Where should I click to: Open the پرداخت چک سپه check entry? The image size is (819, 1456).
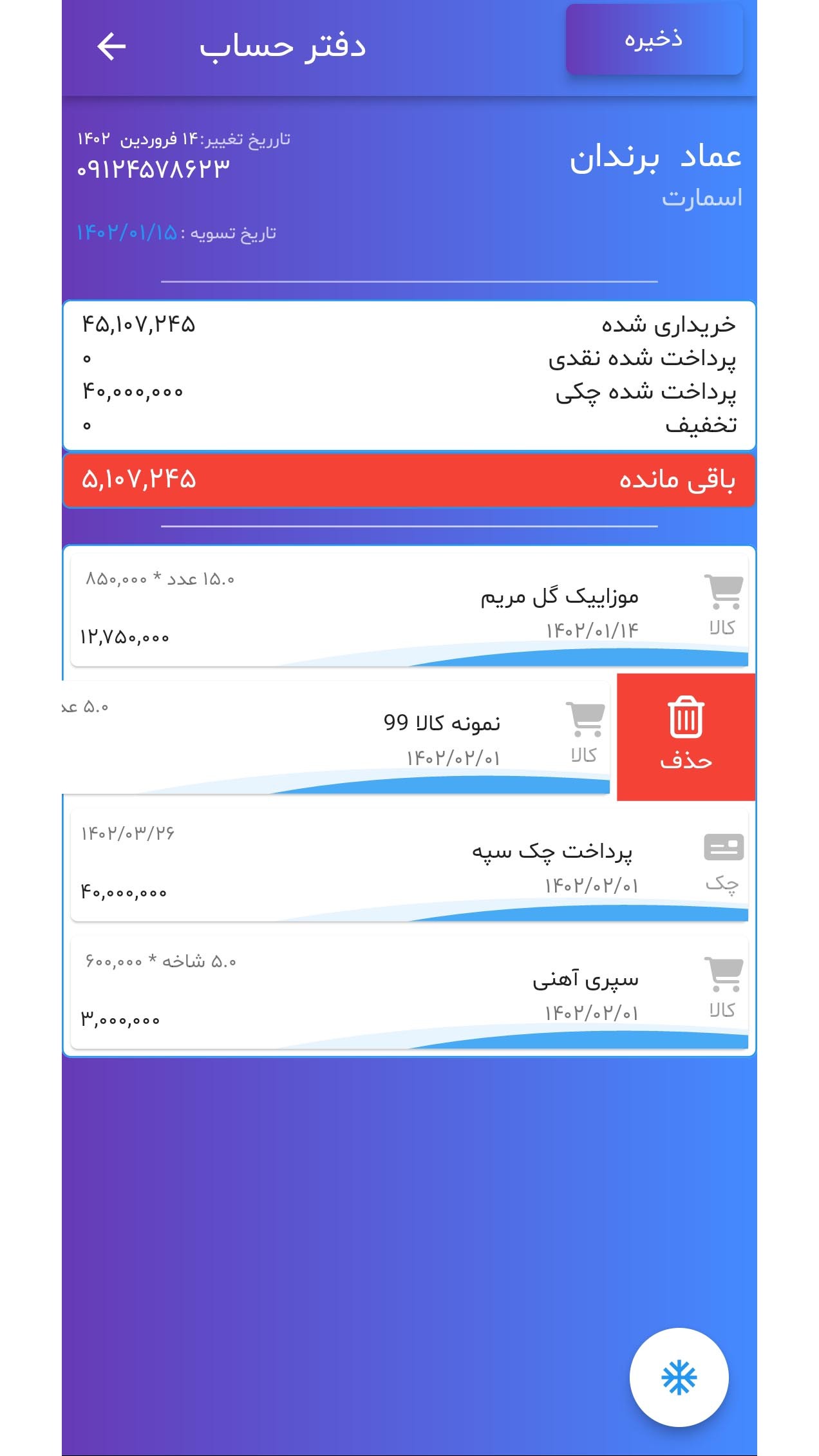tap(409, 864)
